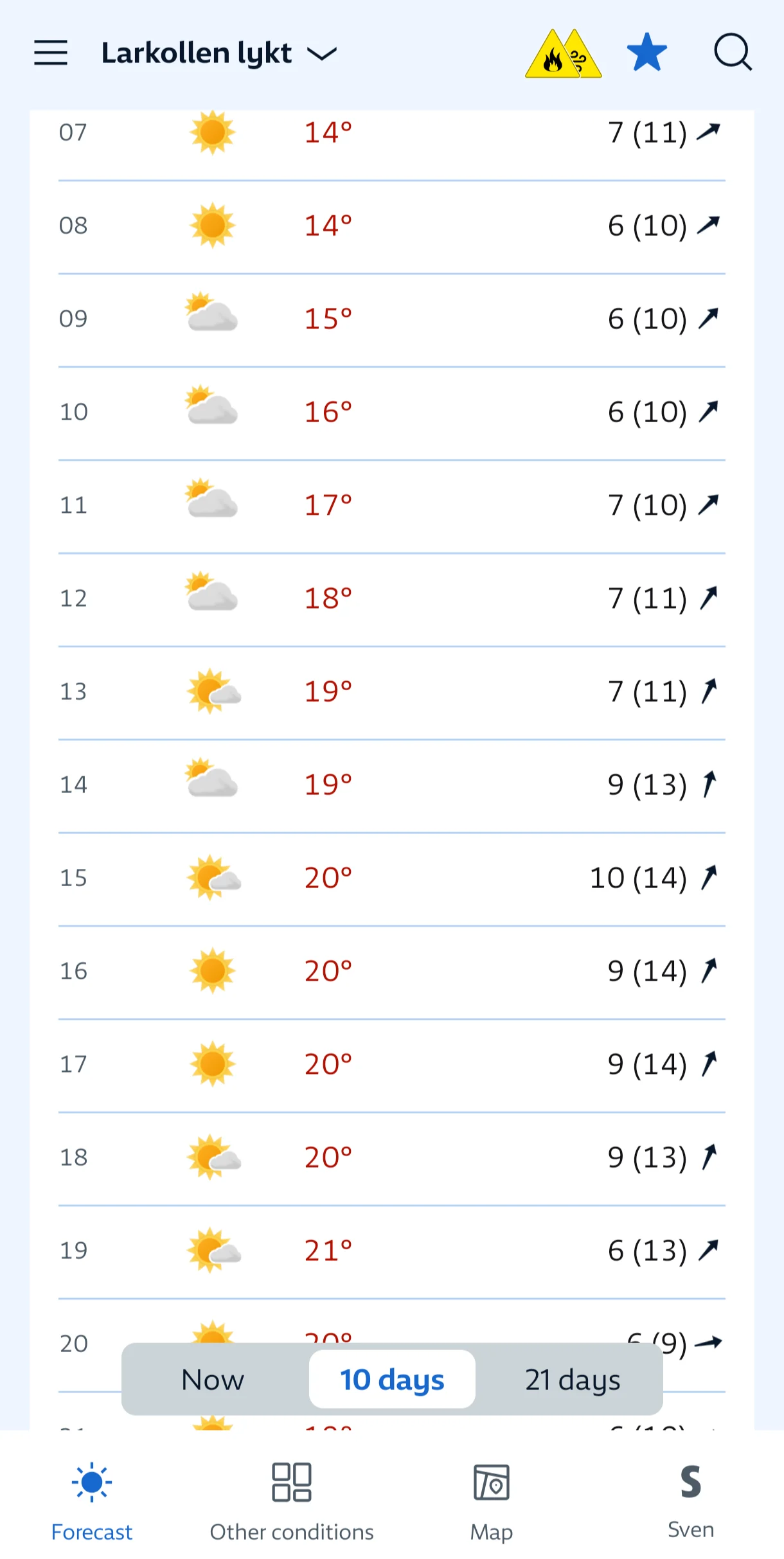Switch to the 21 days forecast

[x=573, y=1379]
